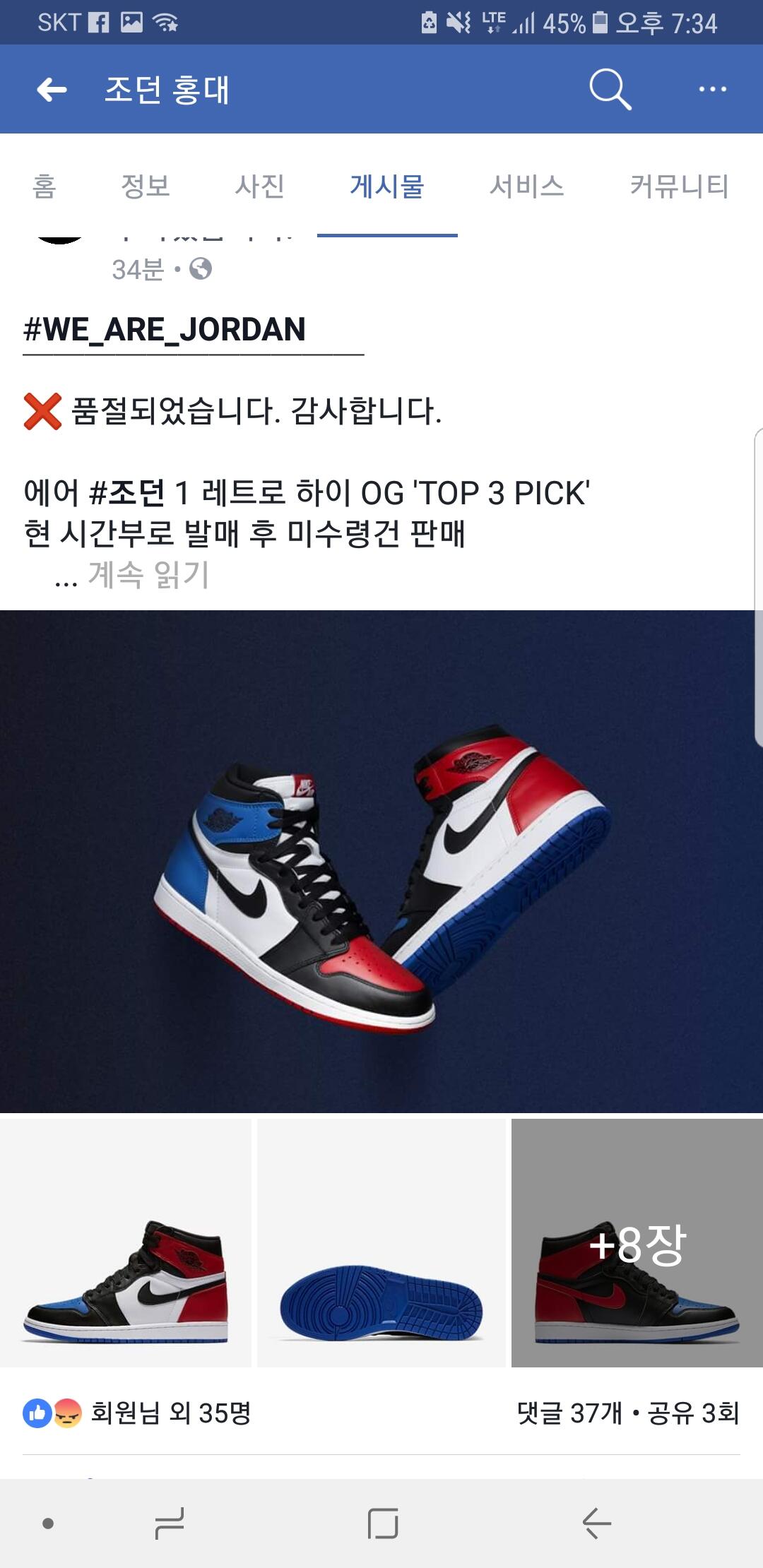Tap the system recent apps button

point(170,1524)
